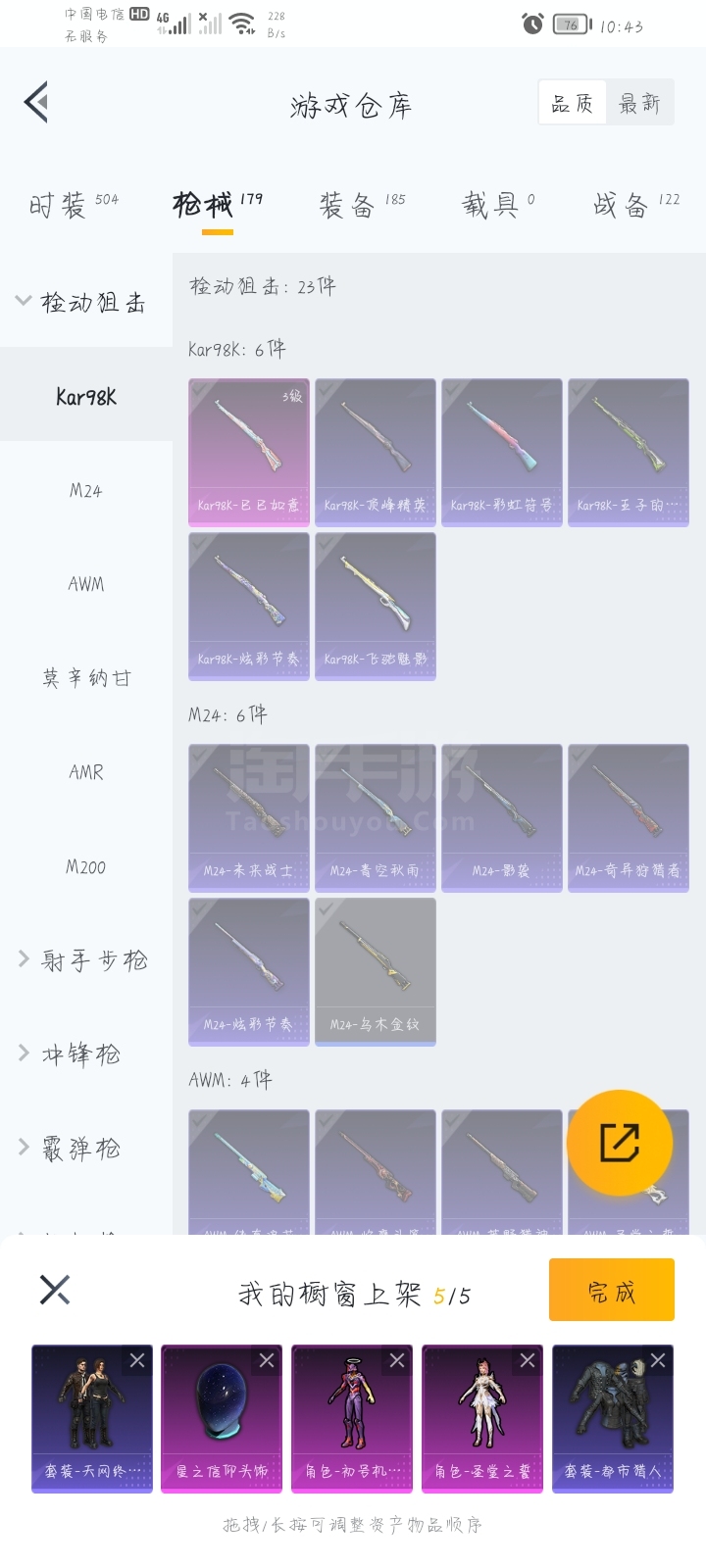Sort by 品质
Screen dimensions: 706x1568
573,103
